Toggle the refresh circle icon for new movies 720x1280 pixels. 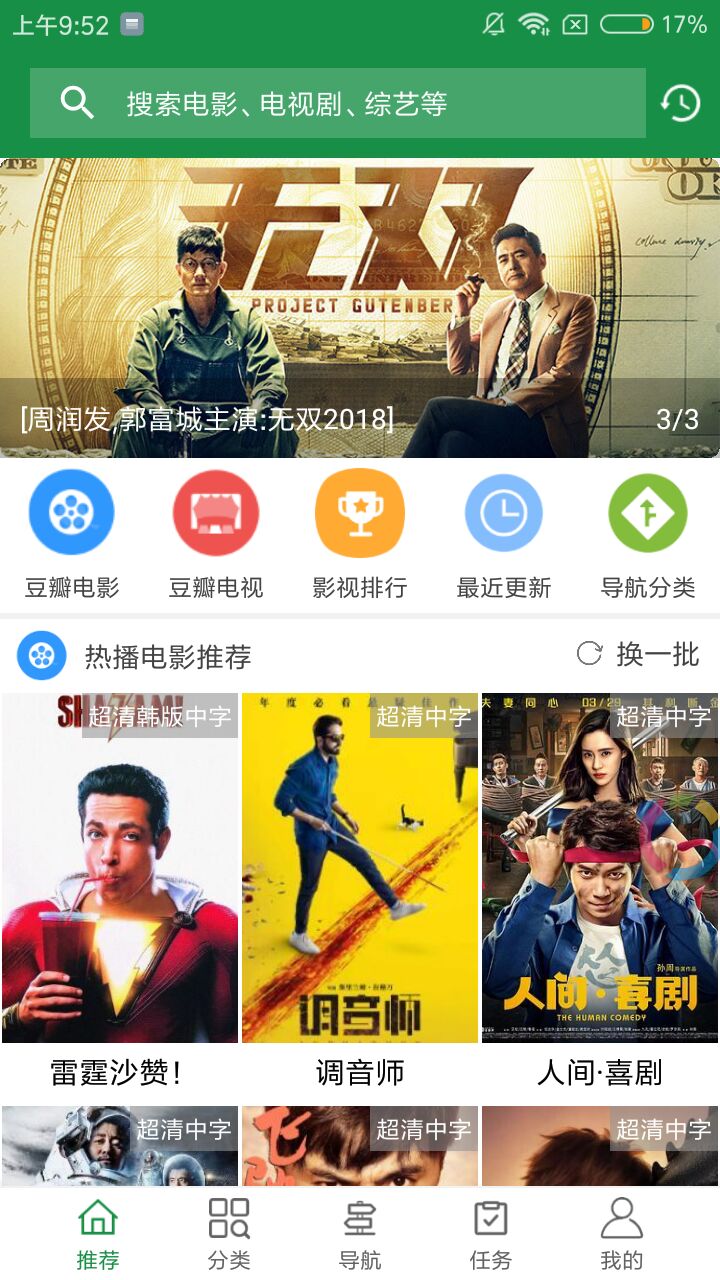(588, 653)
